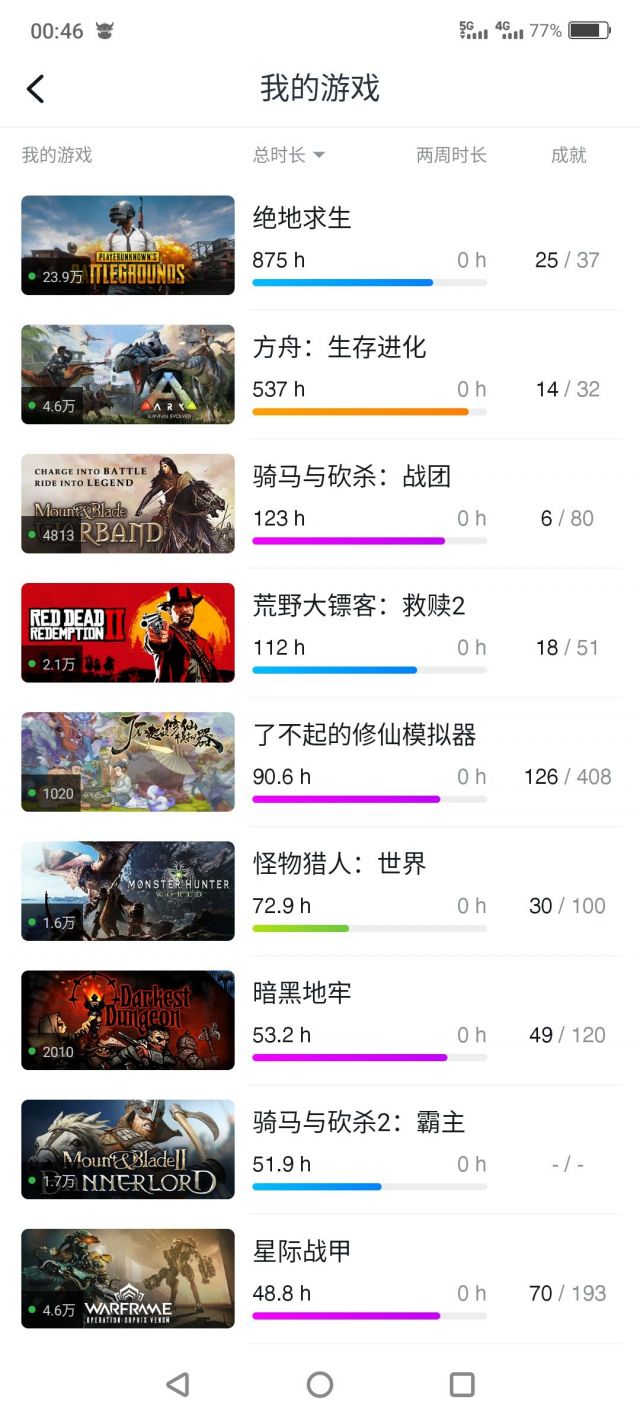
Task: Go back from 我的游戏 page
Action: click(x=36, y=89)
